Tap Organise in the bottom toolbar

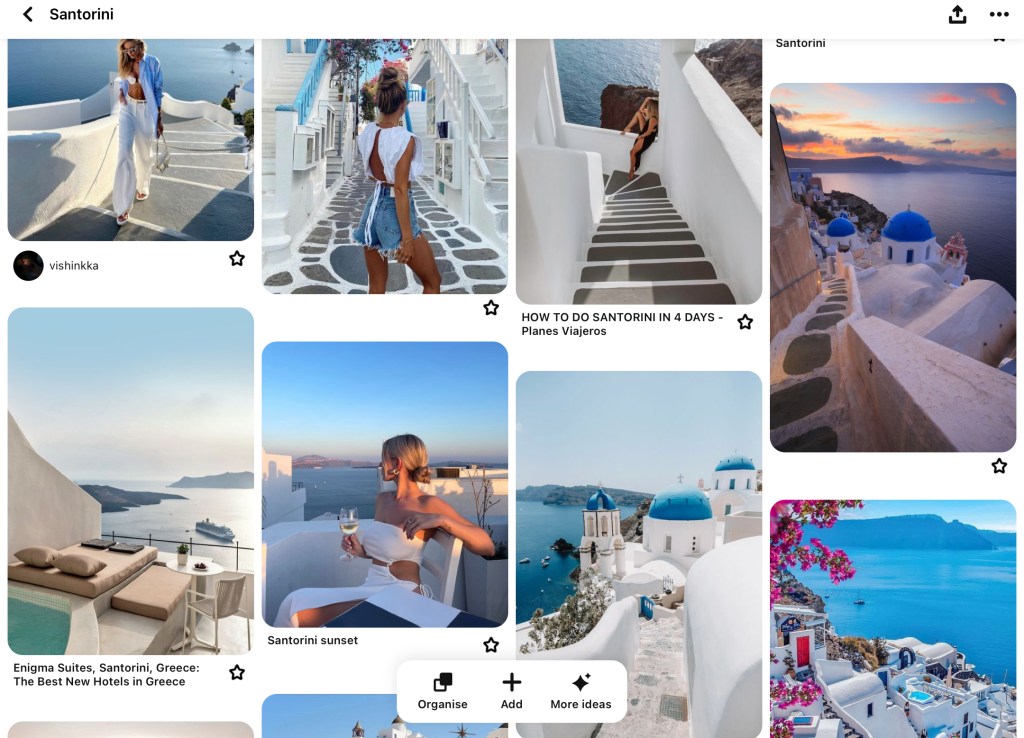[x=442, y=691]
